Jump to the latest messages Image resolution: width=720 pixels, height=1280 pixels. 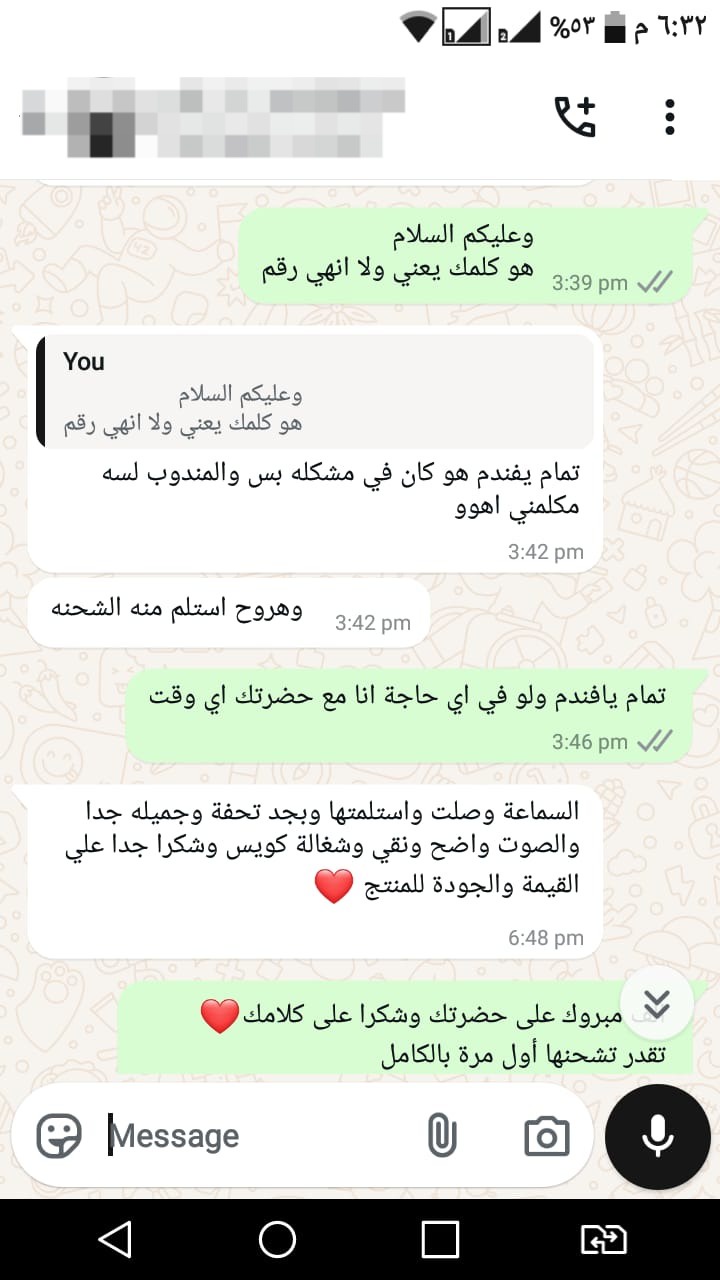pos(656,1003)
